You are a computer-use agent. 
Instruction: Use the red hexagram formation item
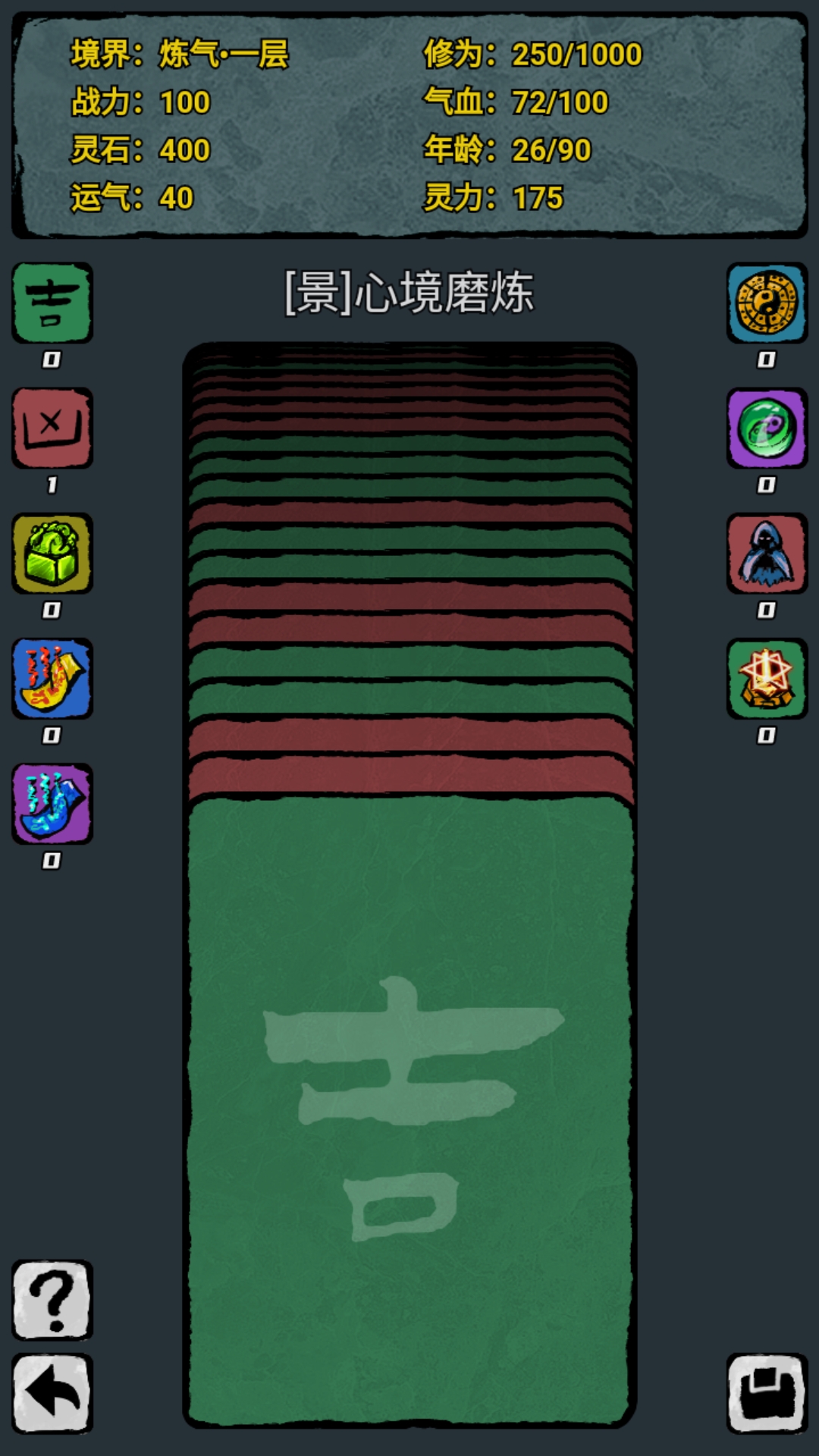[767, 678]
